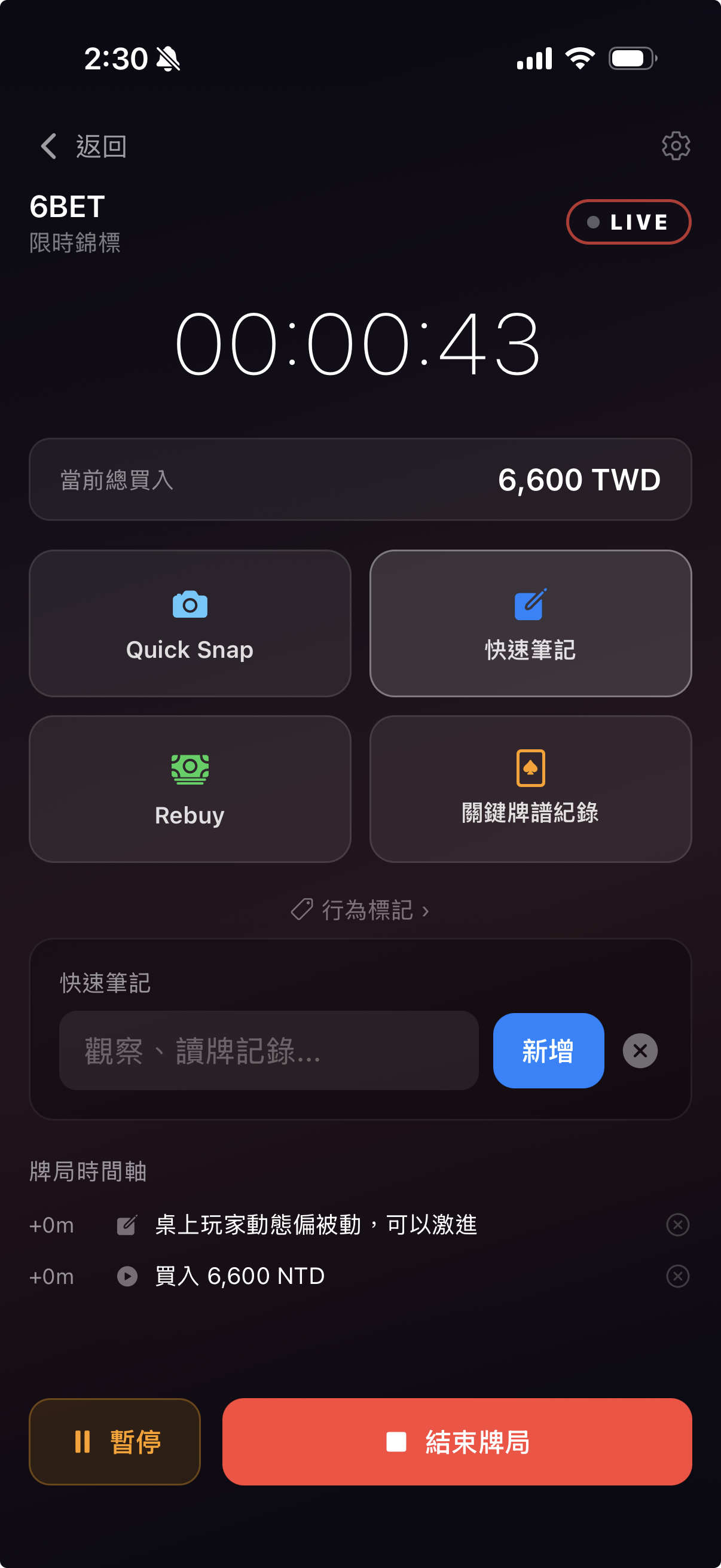721x1568 pixels.
Task: Open settings with the gear icon
Action: click(x=676, y=145)
